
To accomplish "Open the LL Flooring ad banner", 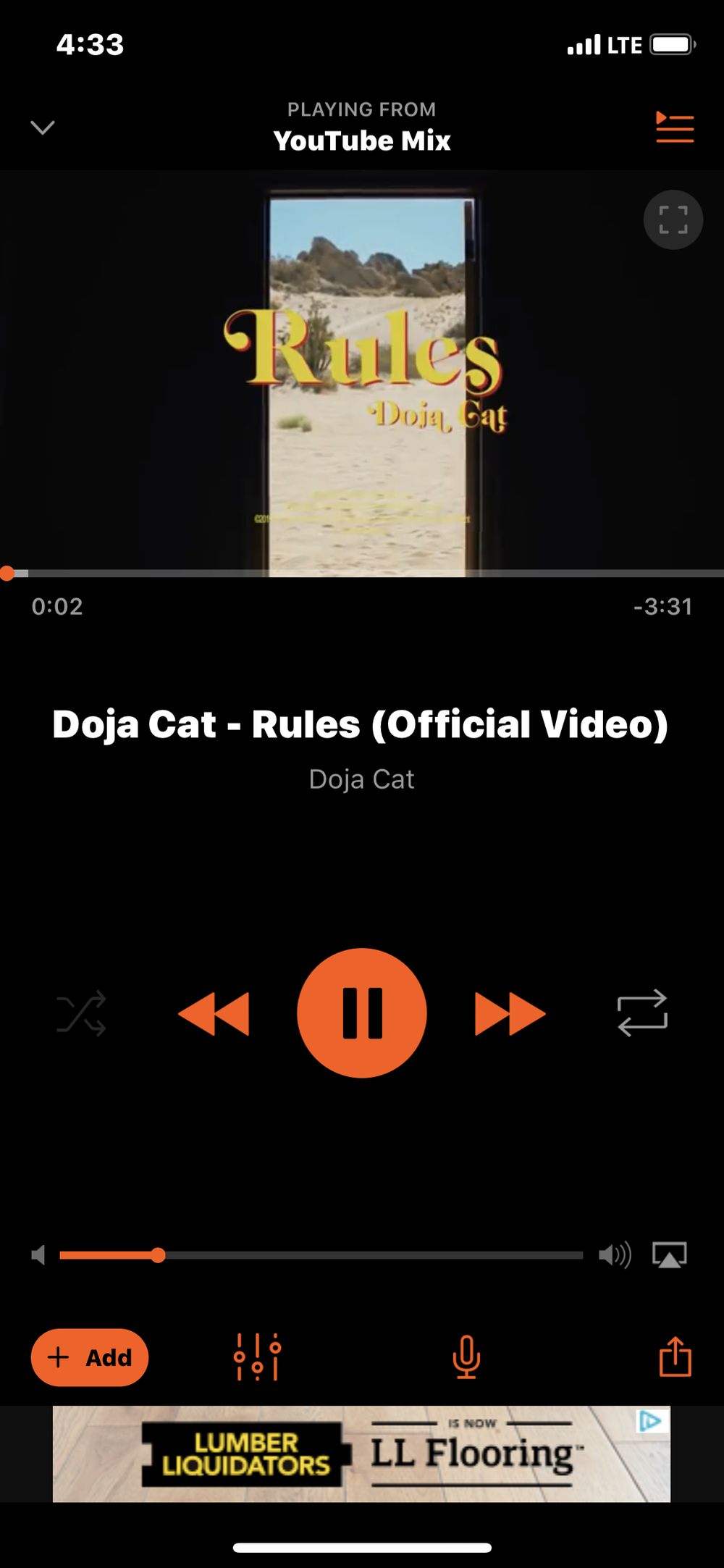I will 361,1454.
